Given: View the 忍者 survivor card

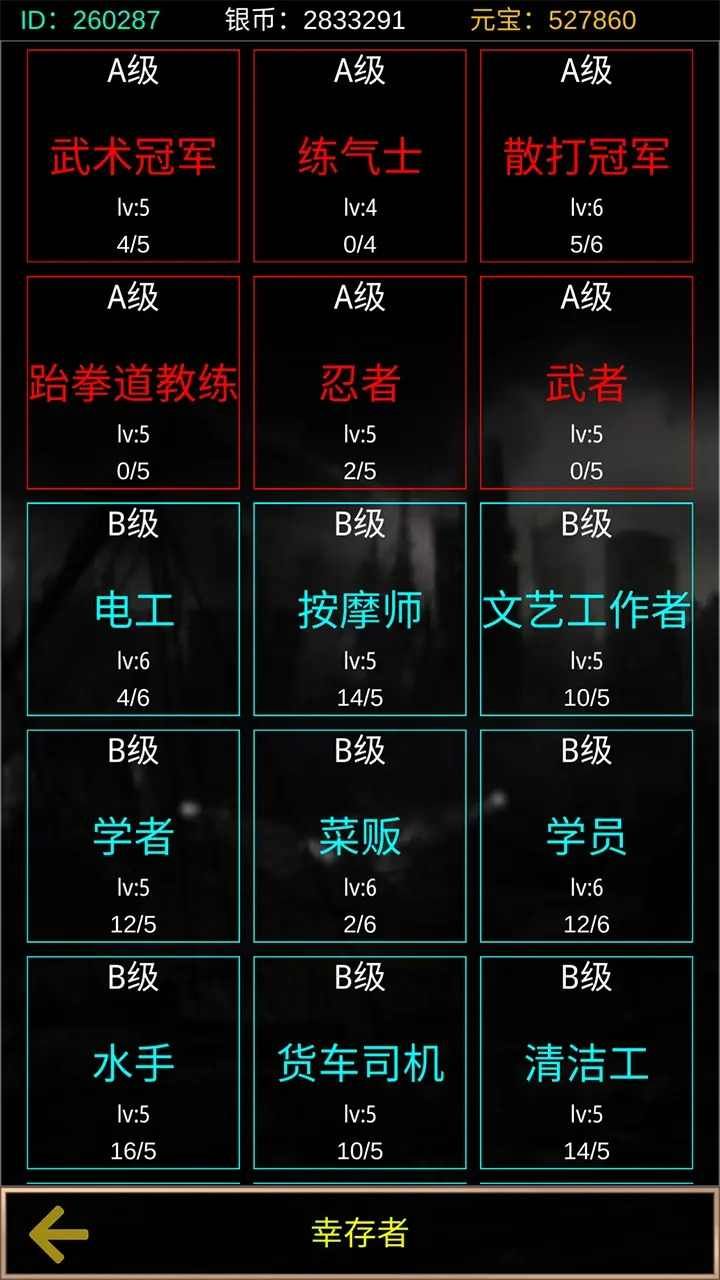Looking at the screenshot, I should coord(360,382).
